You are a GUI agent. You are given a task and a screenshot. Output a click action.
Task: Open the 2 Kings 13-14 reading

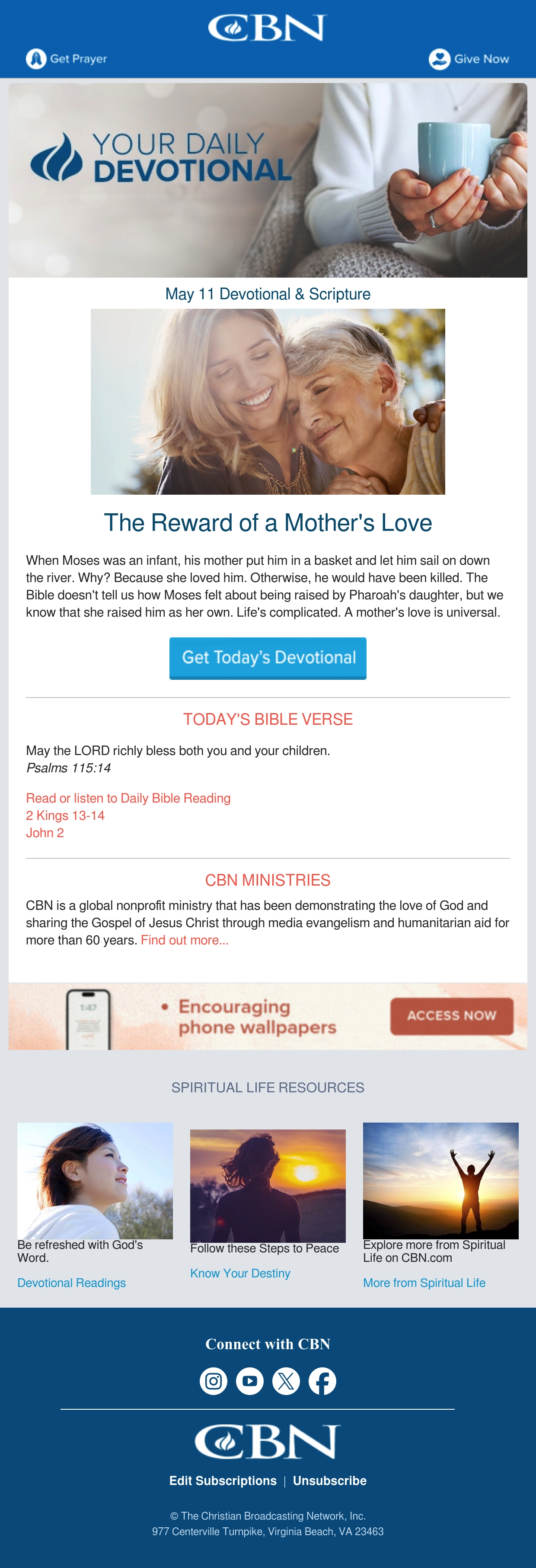point(65,815)
